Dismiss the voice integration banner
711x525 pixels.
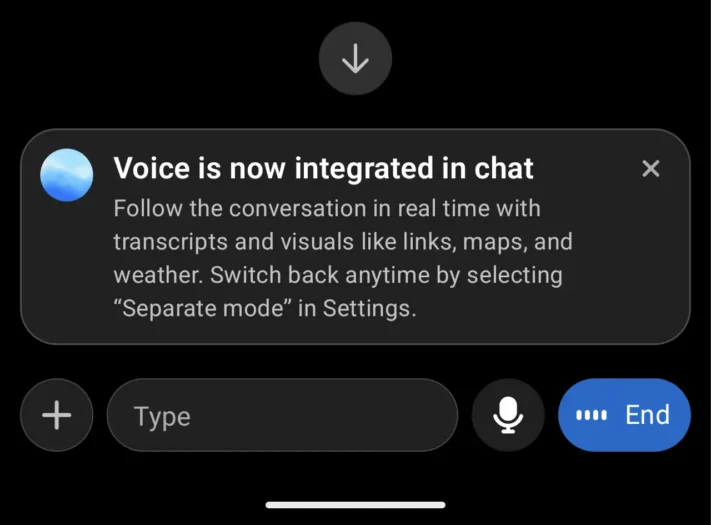(650, 168)
